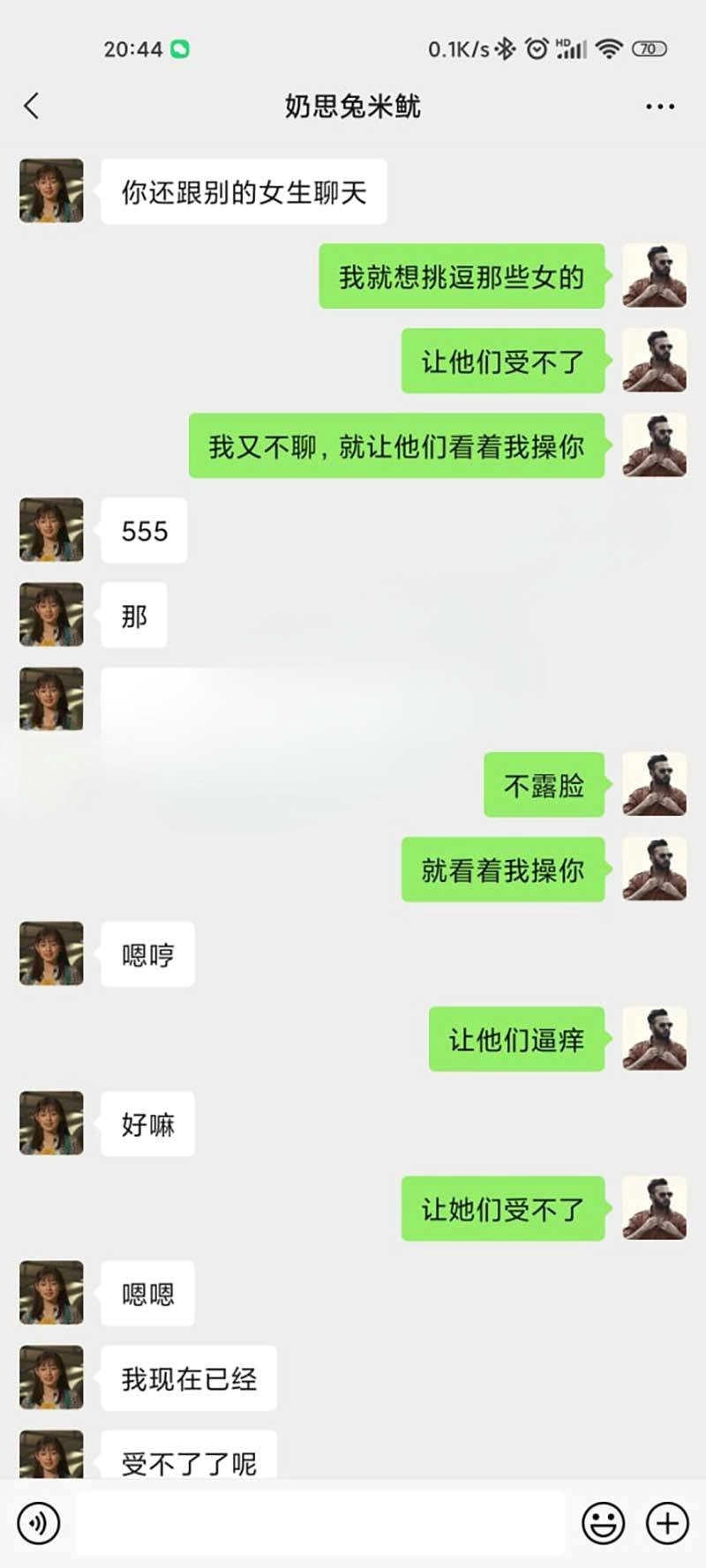The width and height of the screenshot is (706, 1568).
Task: Open the emoji picker
Action: point(603,1522)
